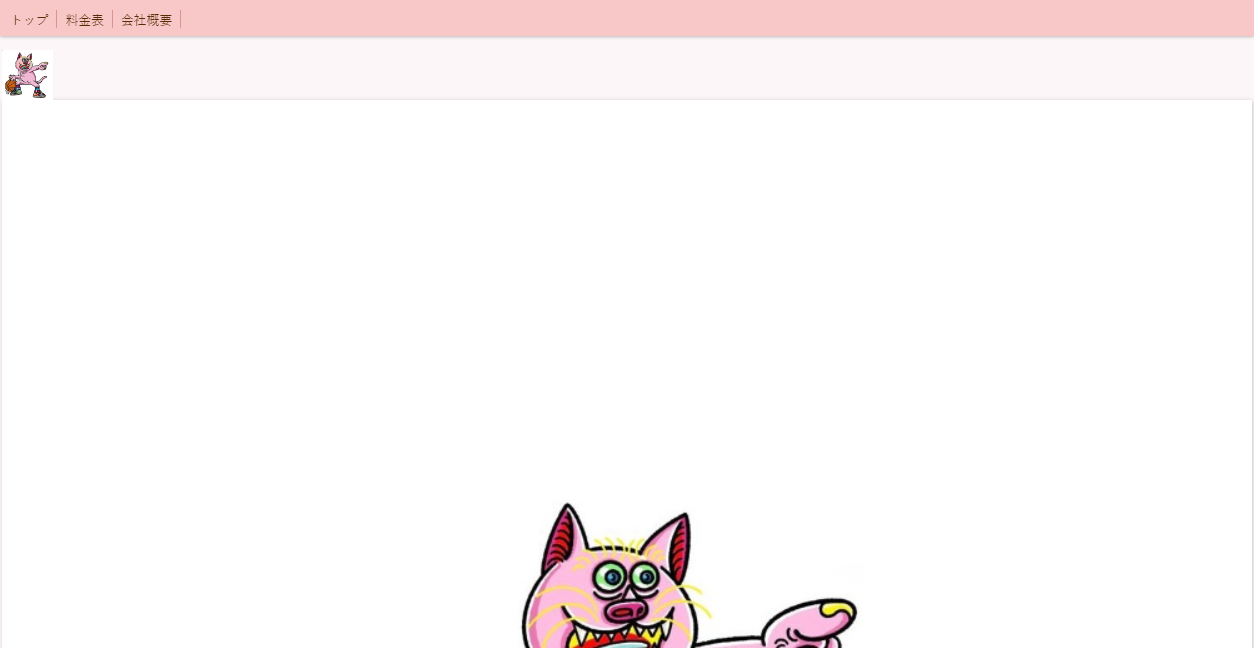
Task: Go to the 料金表 page
Action: coord(85,19)
